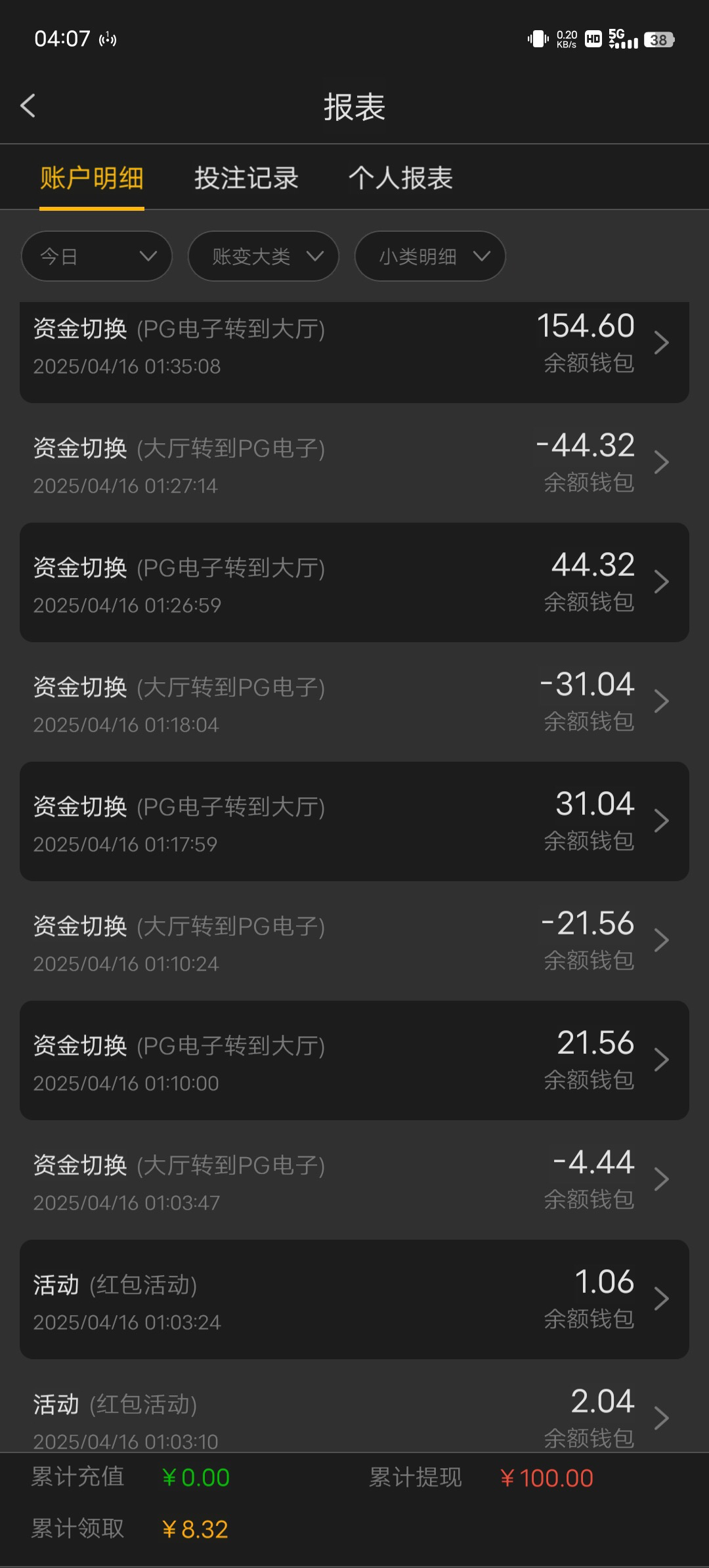The width and height of the screenshot is (709, 1568).
Task: Open the 154.60 transfer at 01:35:08
Action: pyautogui.click(x=354, y=346)
